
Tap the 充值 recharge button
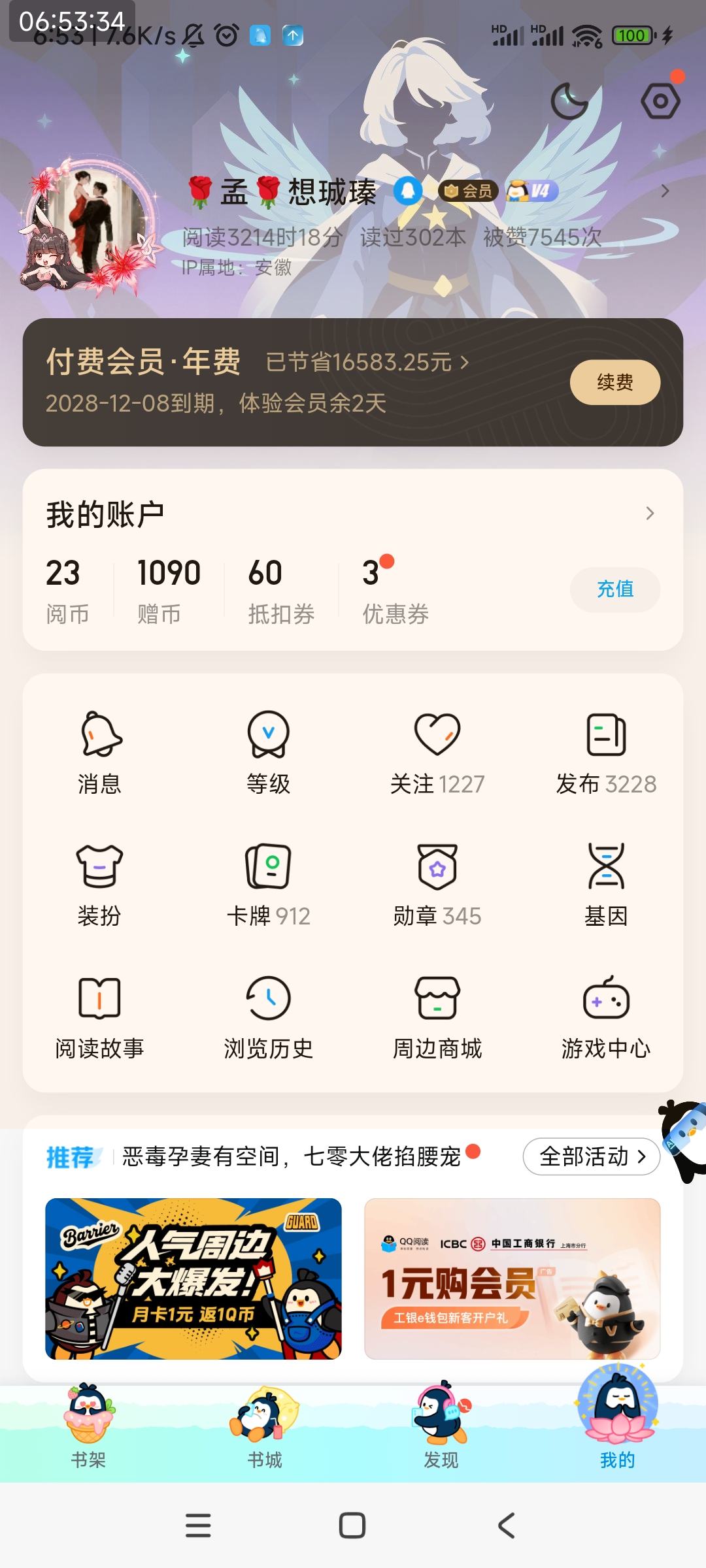pos(614,589)
